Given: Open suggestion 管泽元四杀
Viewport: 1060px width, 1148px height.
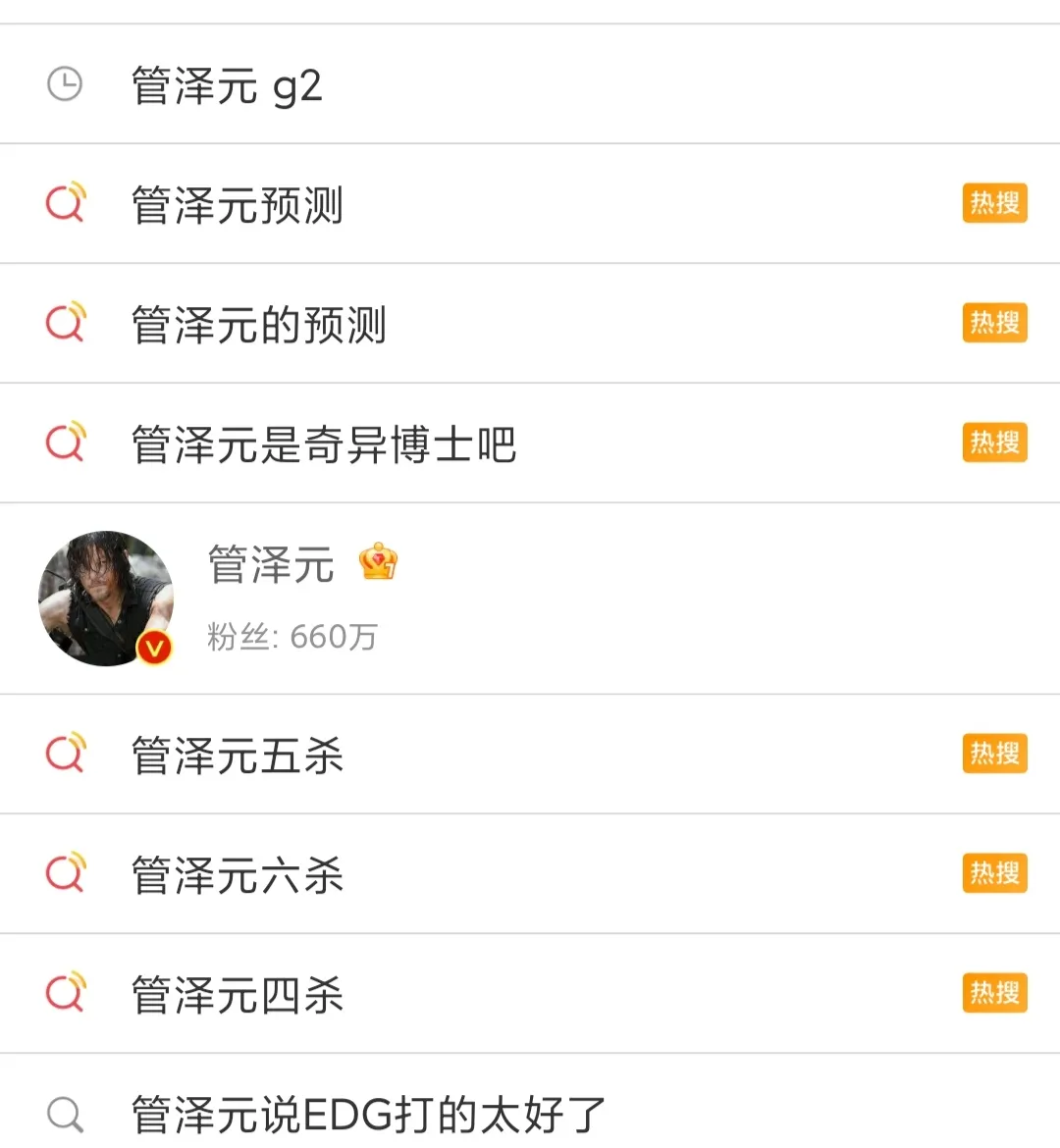Looking at the screenshot, I should [238, 995].
